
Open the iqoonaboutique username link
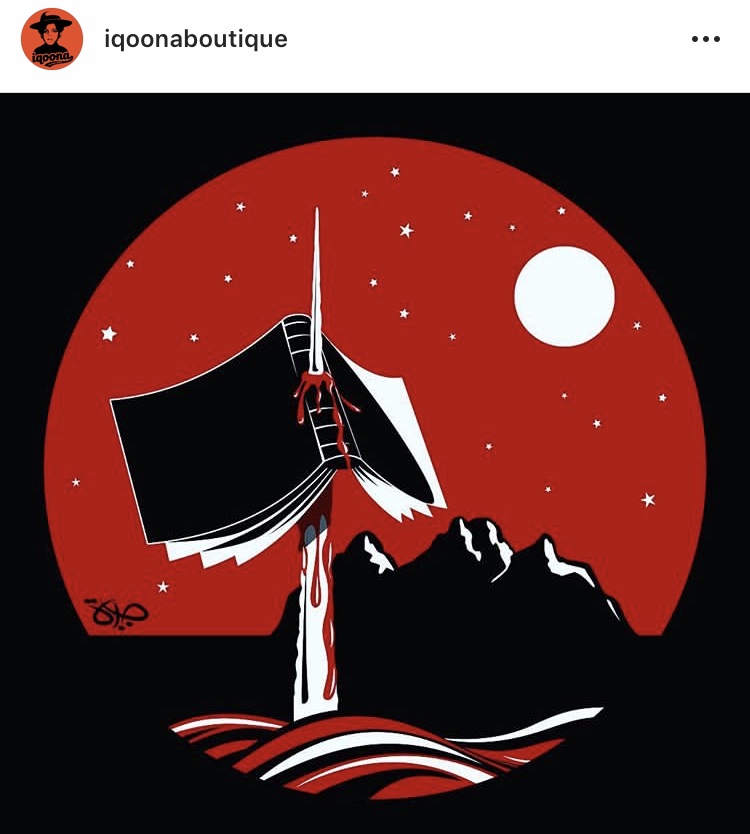[x=196, y=40]
